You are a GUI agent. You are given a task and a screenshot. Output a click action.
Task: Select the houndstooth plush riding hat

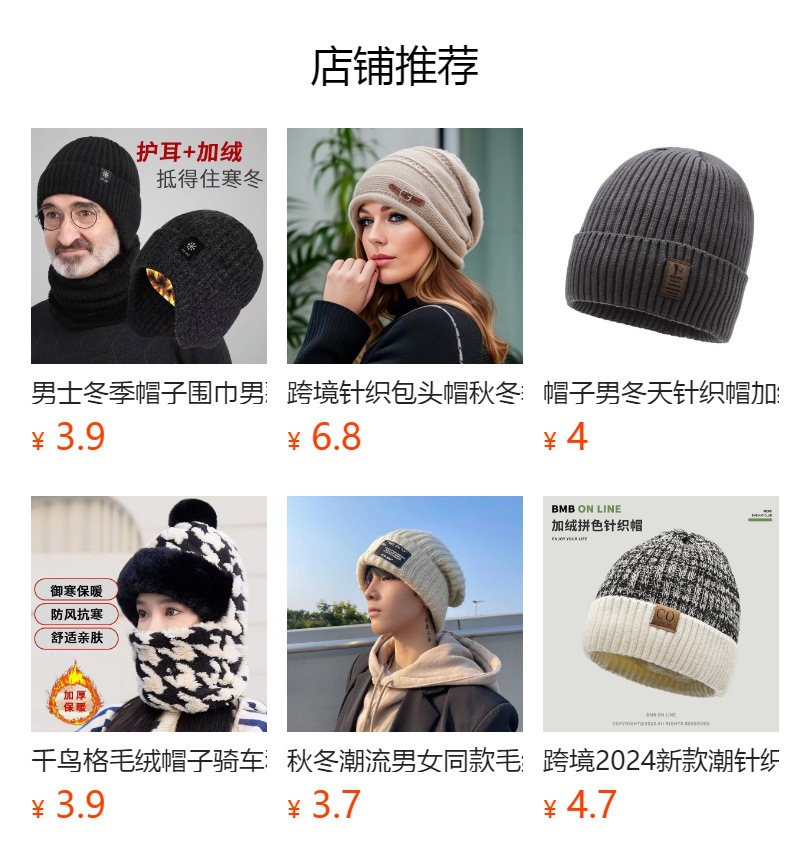pyautogui.click(x=149, y=614)
